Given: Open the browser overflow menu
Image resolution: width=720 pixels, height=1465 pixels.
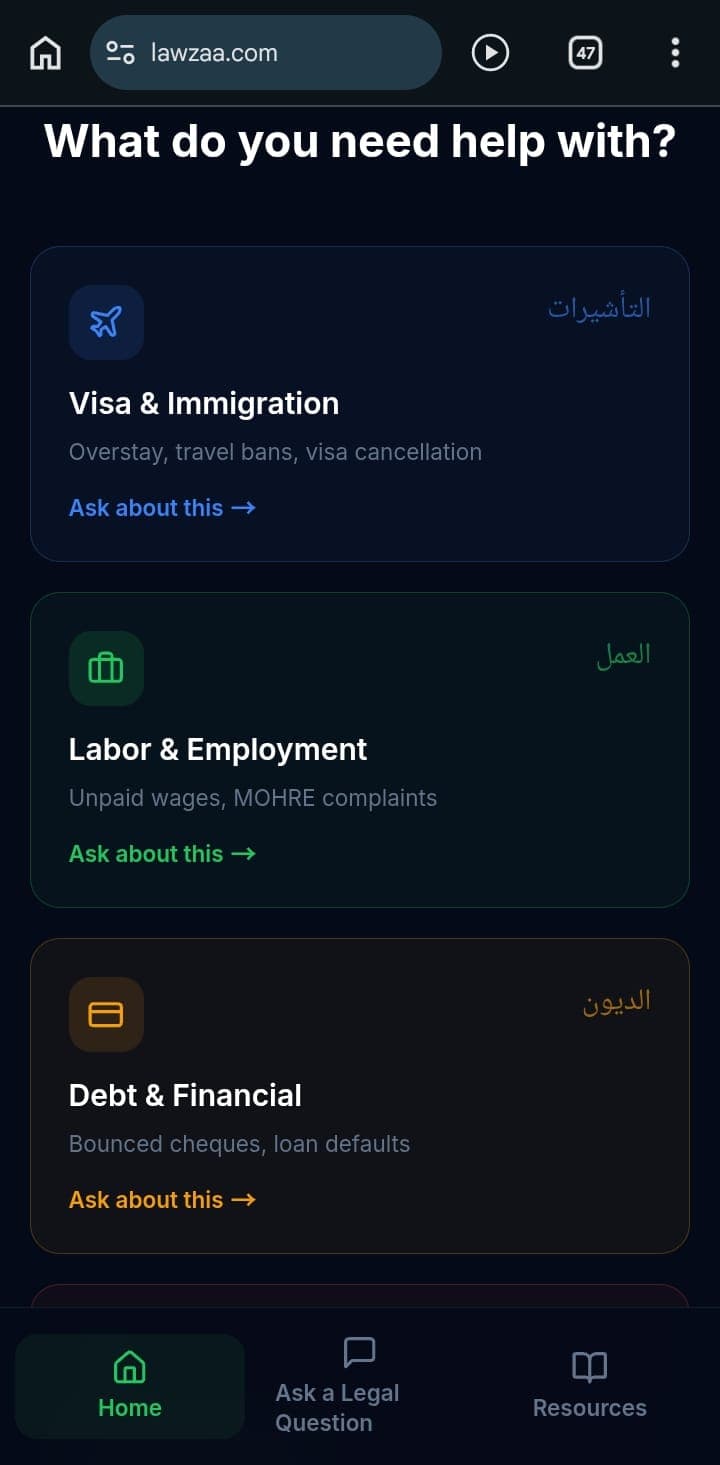Looking at the screenshot, I should point(675,52).
